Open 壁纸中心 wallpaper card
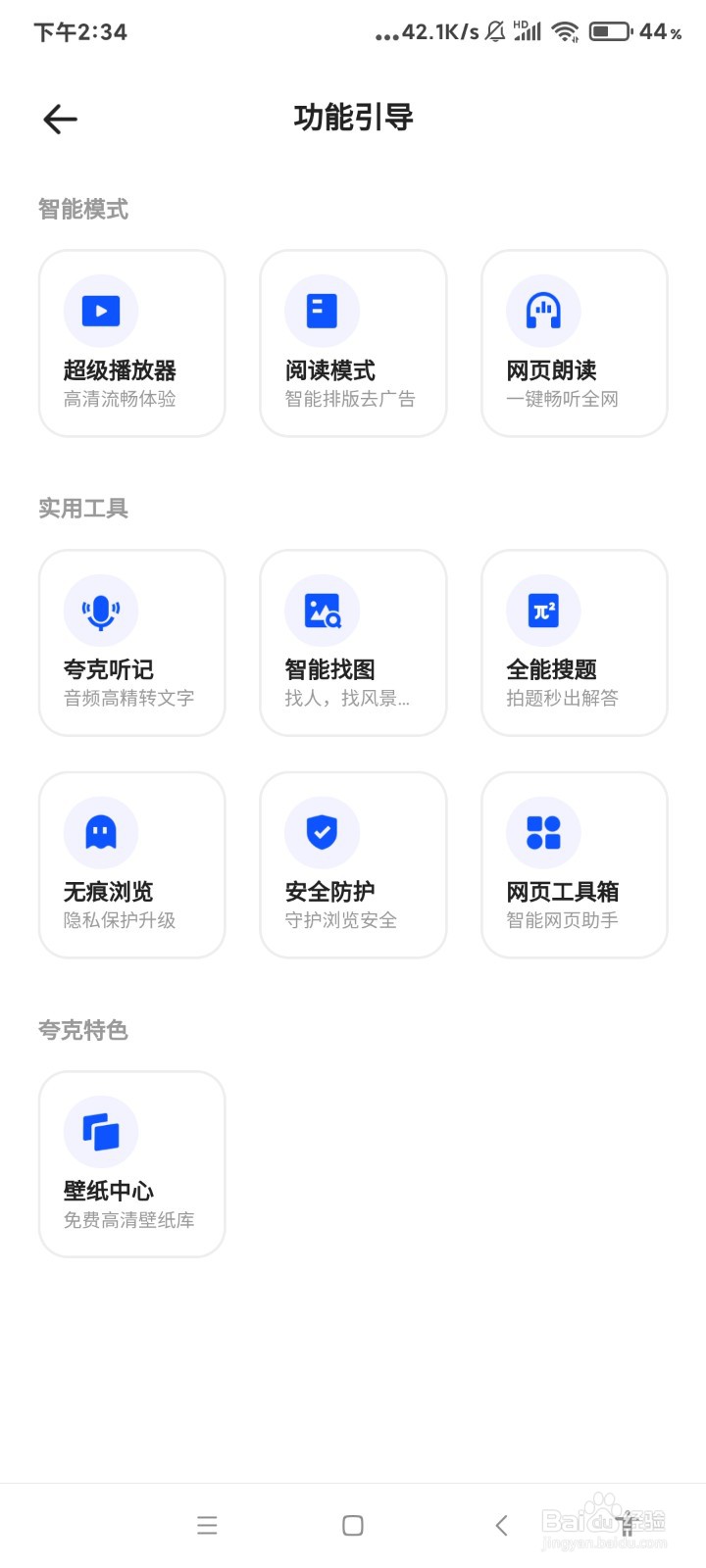The image size is (706, 1568). 131,1164
